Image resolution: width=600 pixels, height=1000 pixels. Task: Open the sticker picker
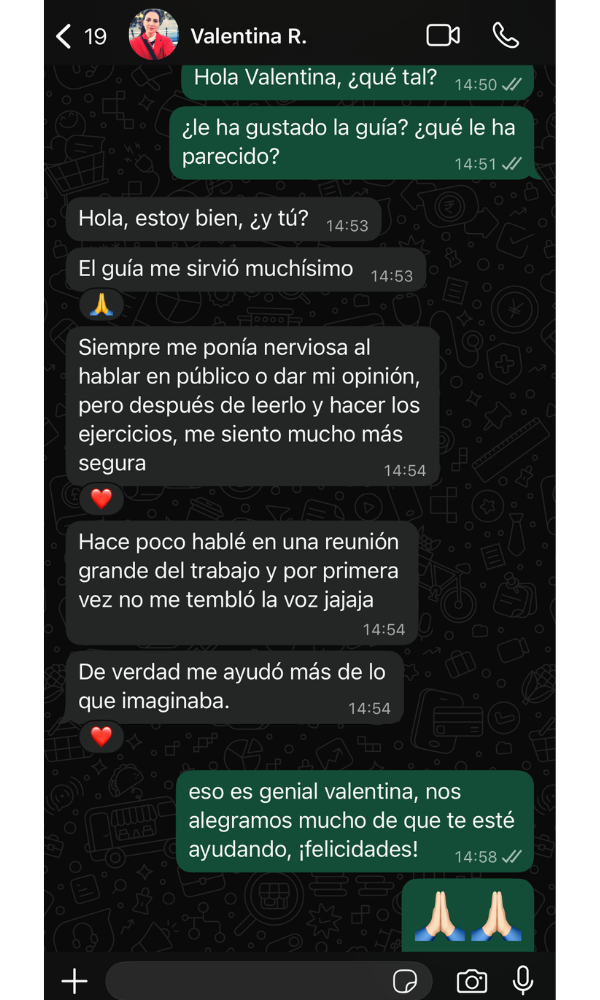pos(406,981)
